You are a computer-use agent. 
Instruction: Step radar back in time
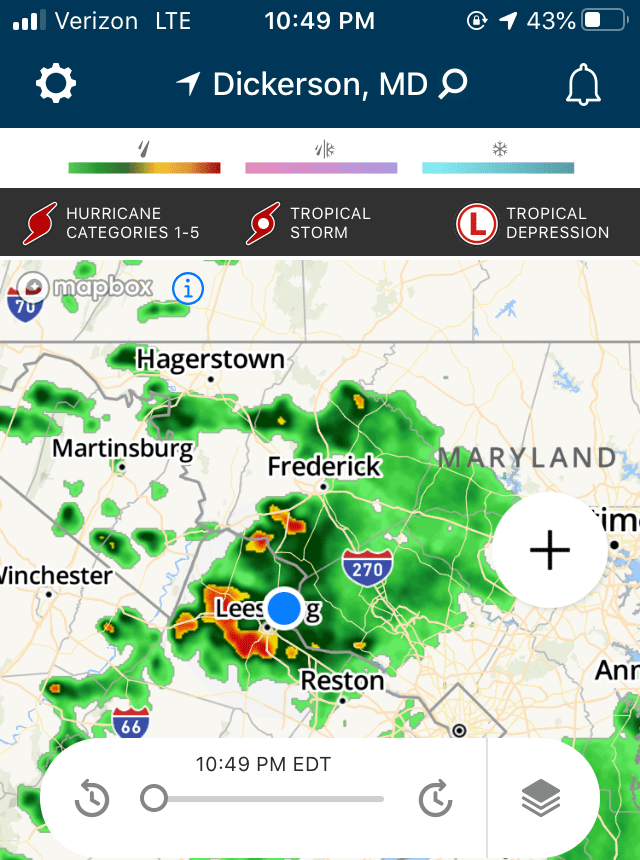[92, 799]
